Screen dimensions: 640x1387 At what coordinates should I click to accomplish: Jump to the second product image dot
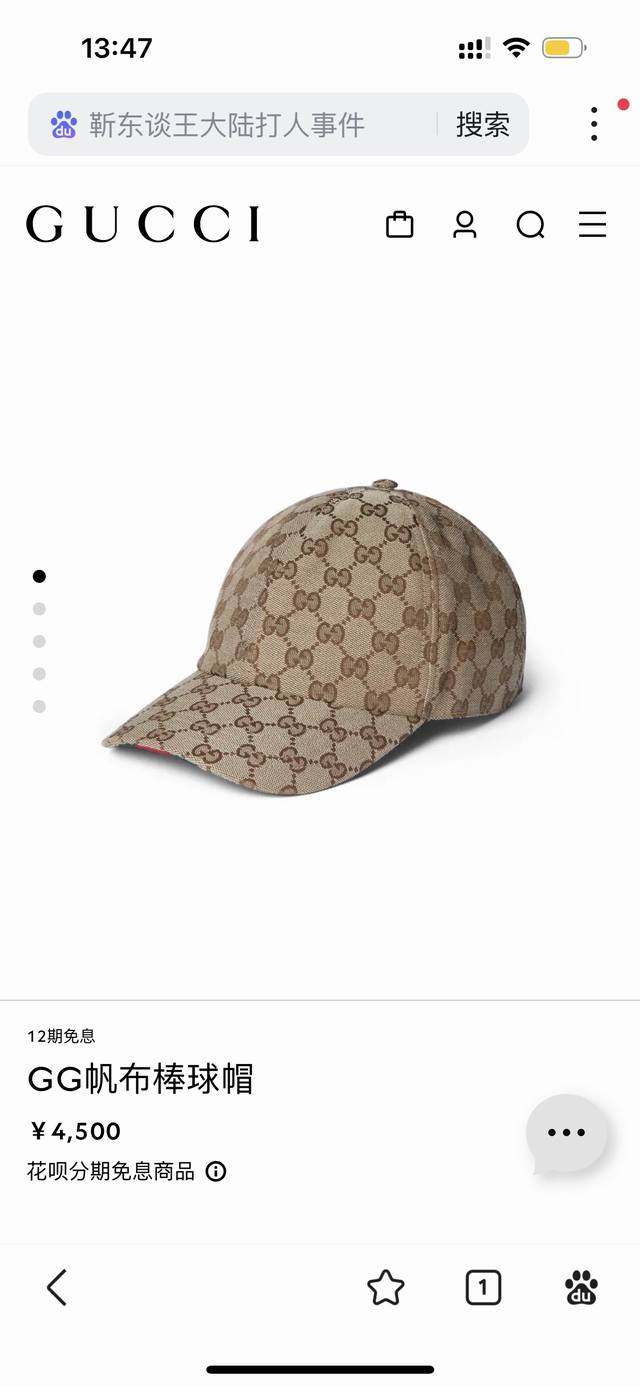point(39,608)
